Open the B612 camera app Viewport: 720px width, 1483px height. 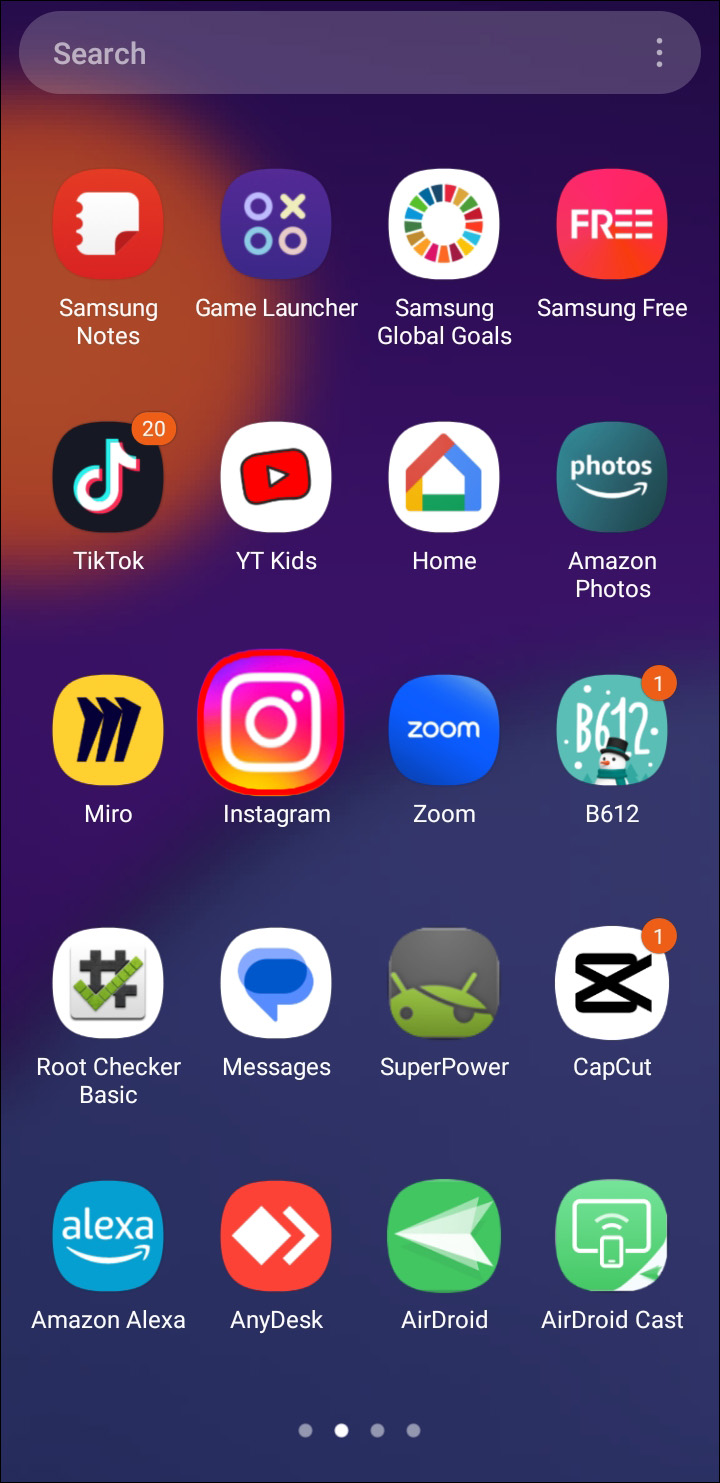[612, 730]
